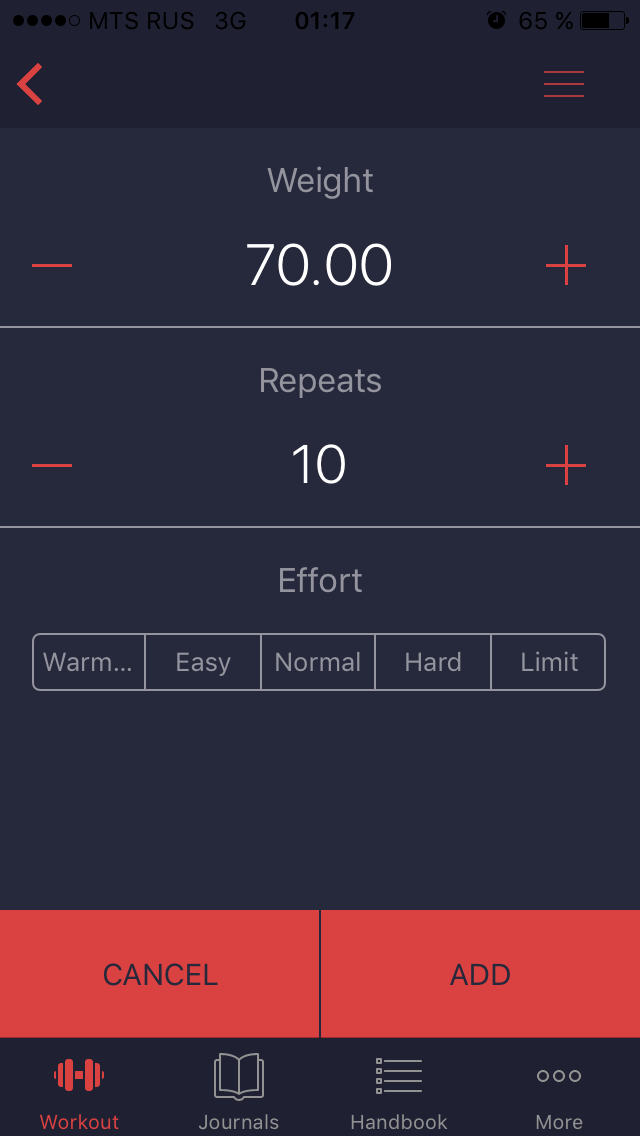This screenshot has width=640, height=1136.
Task: Increase the weight value
Action: click(565, 266)
